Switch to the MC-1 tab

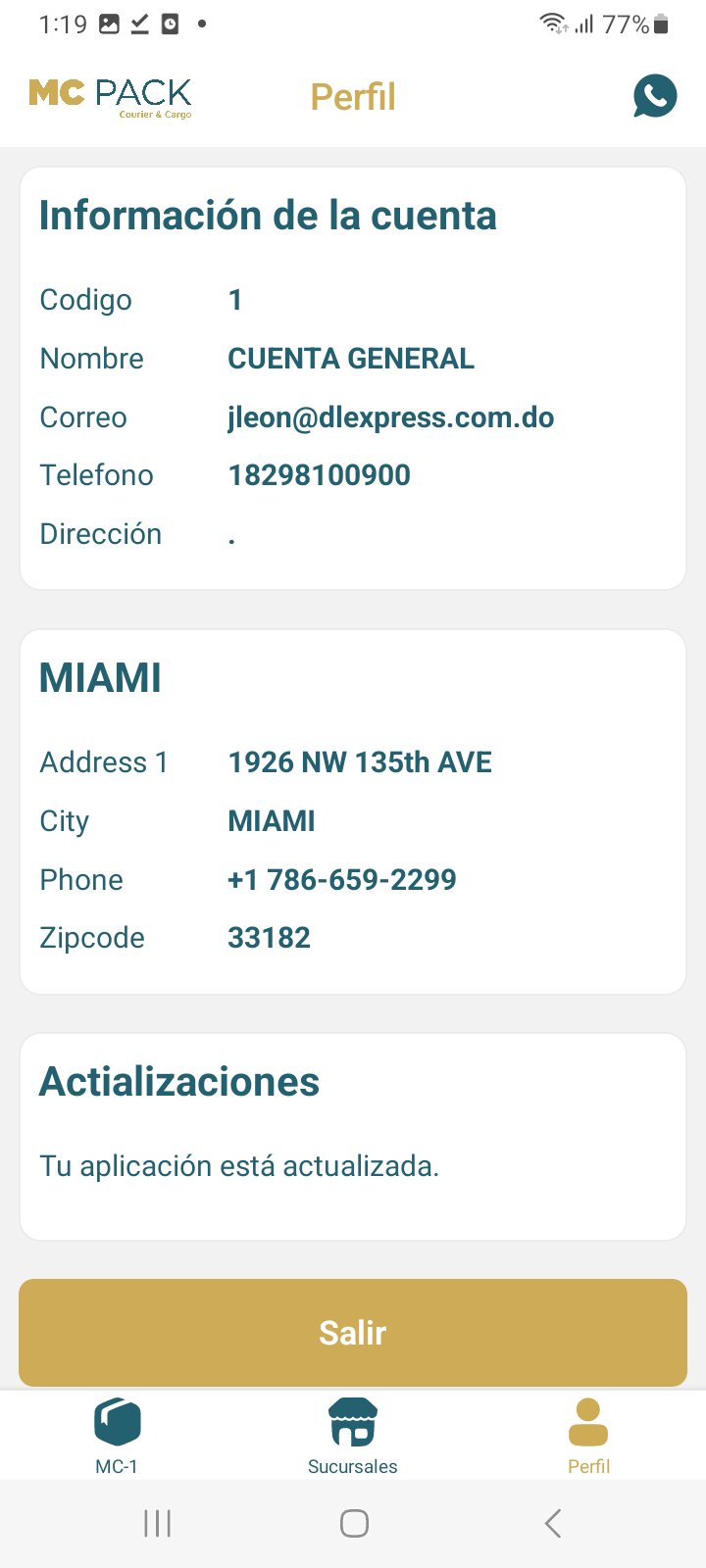[117, 1436]
